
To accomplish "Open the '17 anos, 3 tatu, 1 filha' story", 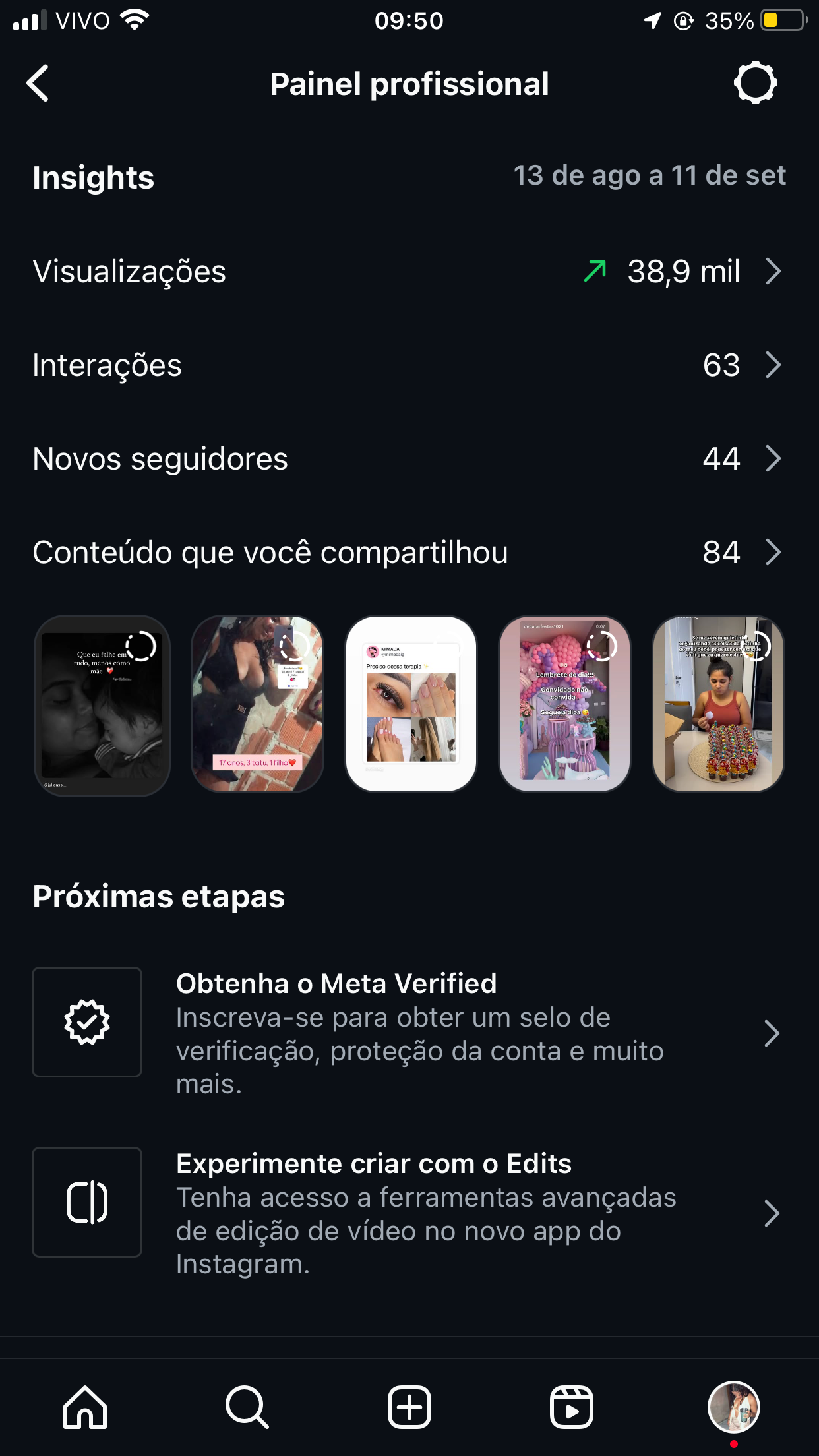I will tap(257, 705).
